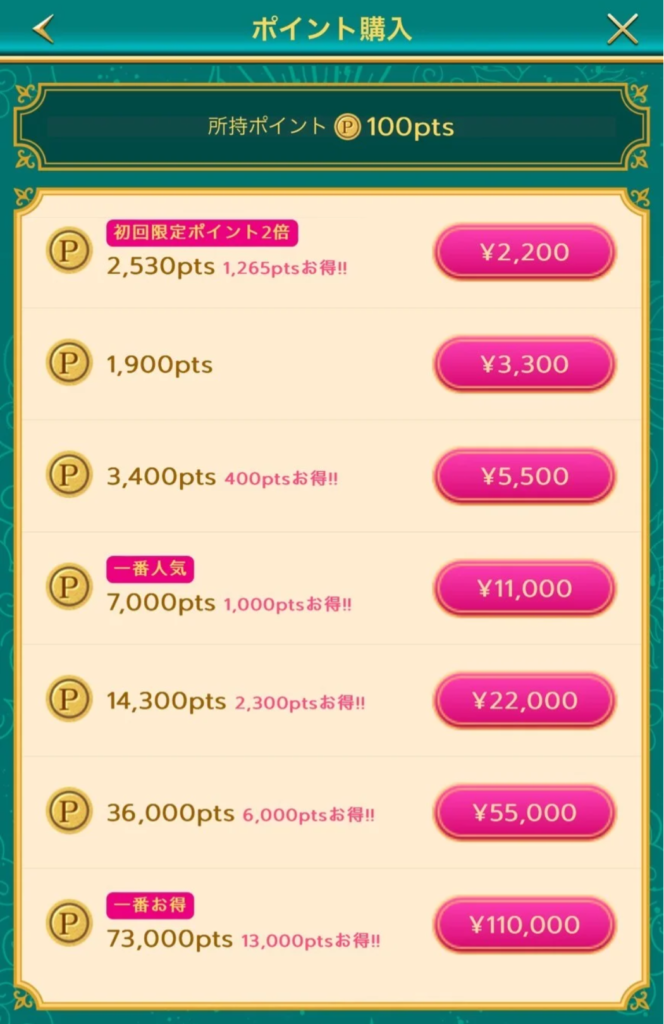The height and width of the screenshot is (1024, 664).
Task: Buy the best value ¥110,000 pack
Action: (x=524, y=924)
